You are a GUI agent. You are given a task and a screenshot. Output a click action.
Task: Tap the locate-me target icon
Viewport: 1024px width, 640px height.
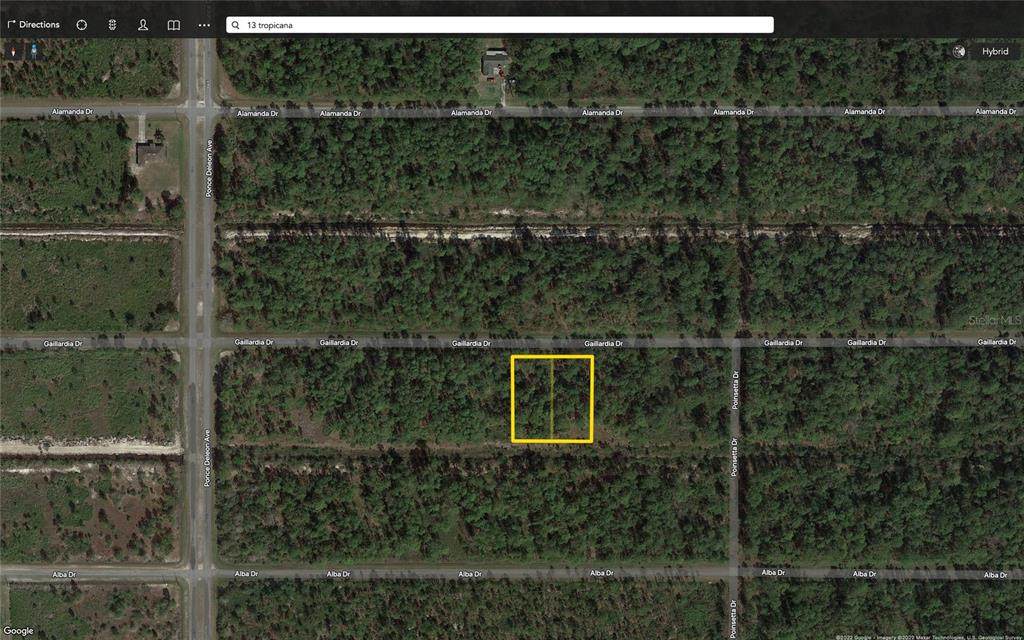click(x=82, y=24)
